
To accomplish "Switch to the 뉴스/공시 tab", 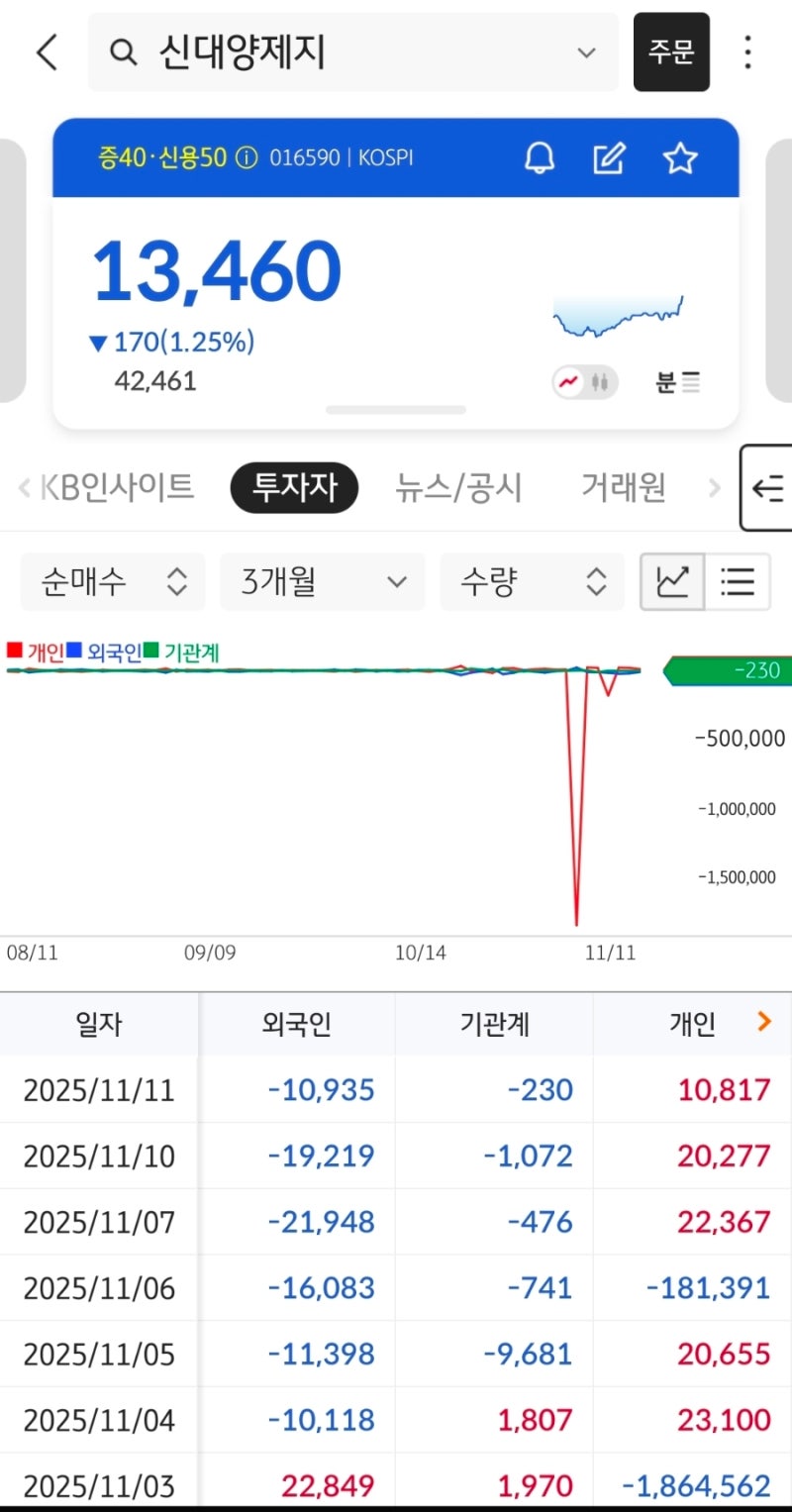I will (458, 487).
